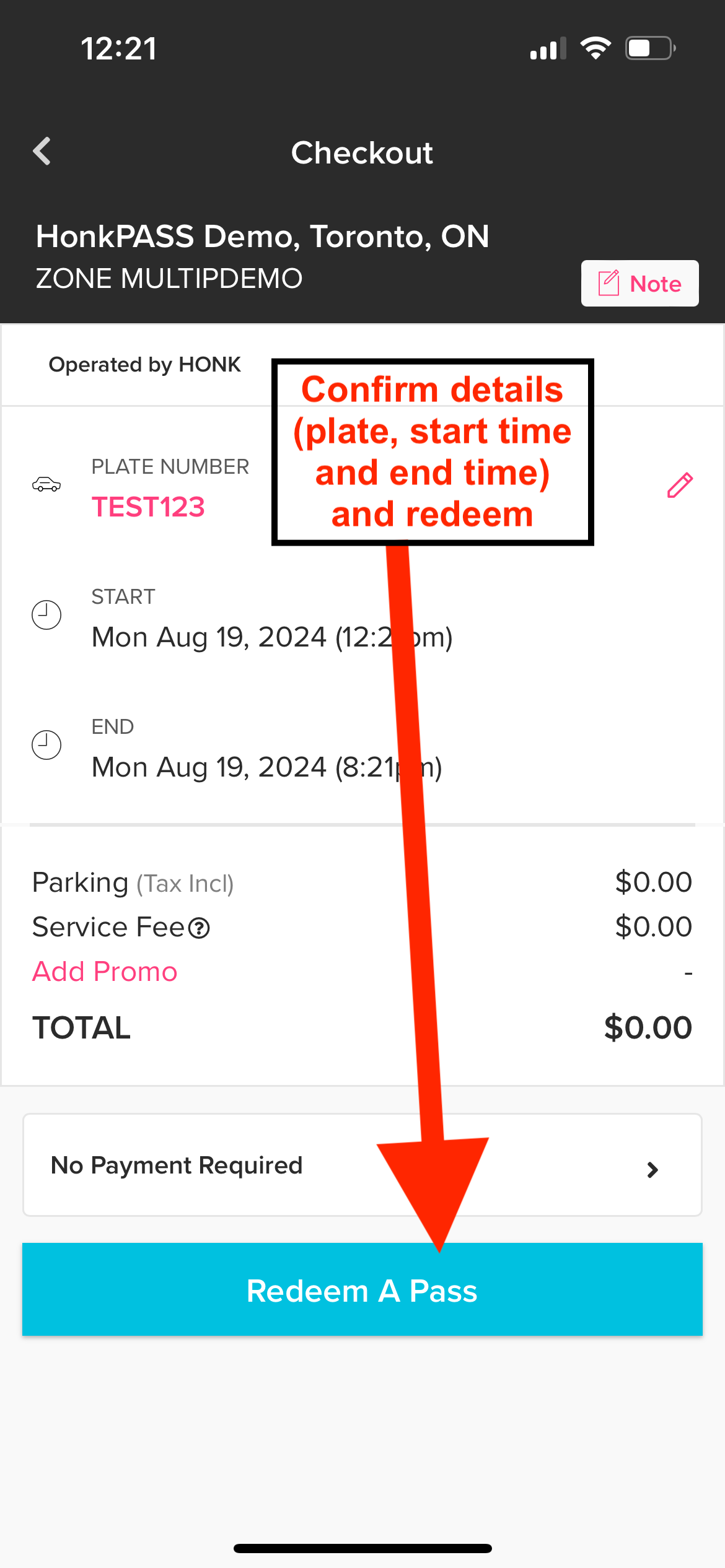Select the Checkout title bar
Viewport: 725px width, 1568px height.
point(362,152)
